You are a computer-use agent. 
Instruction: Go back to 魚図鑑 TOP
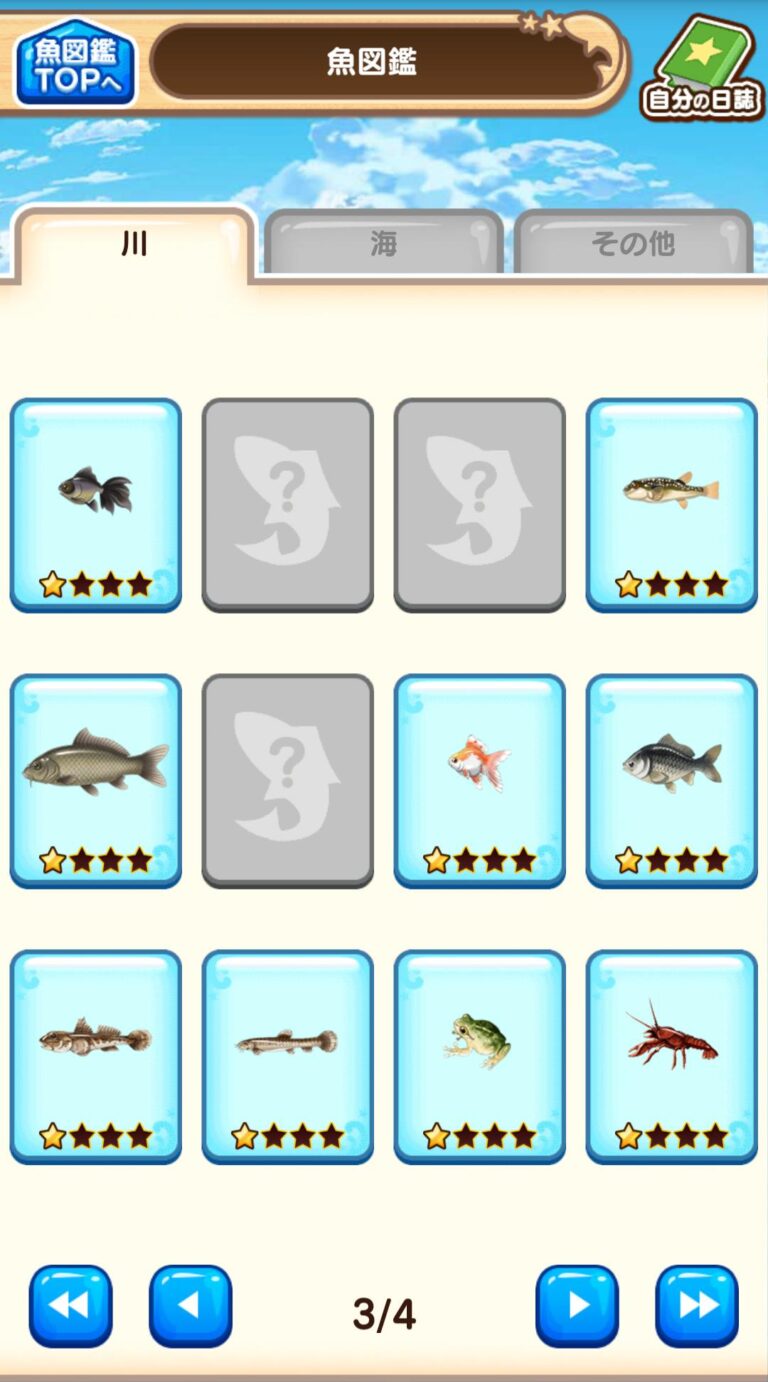75,63
